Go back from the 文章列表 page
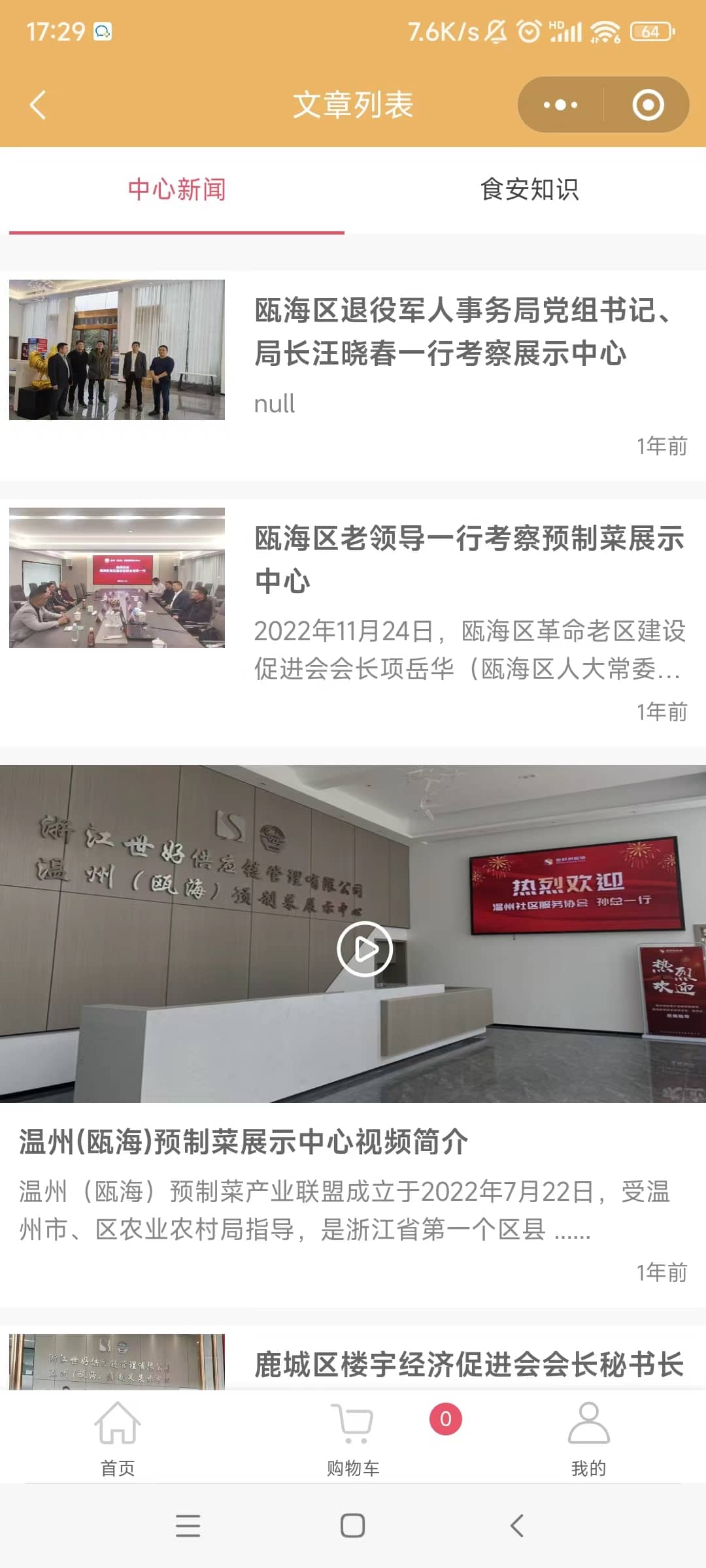The height and width of the screenshot is (1568, 706). tap(38, 105)
